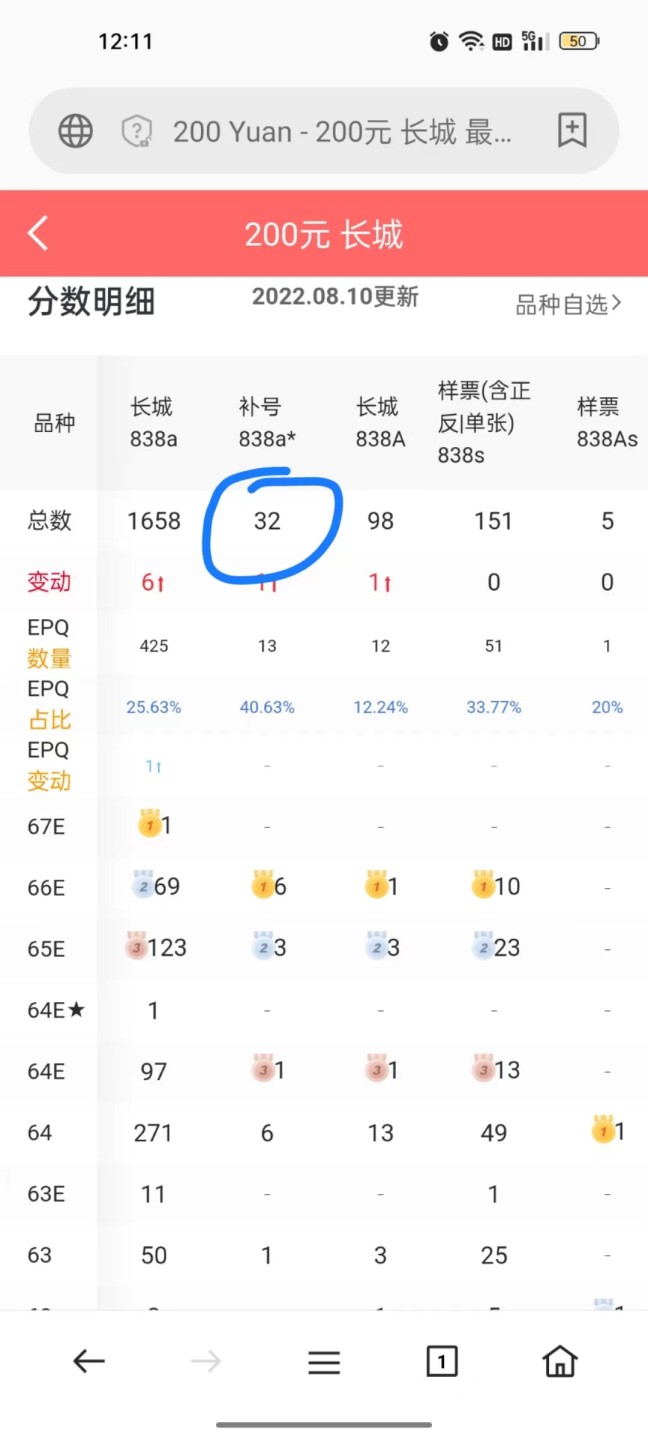Screen dimensions: 648x1440
Task: Open the browser address bar
Action: tap(340, 131)
